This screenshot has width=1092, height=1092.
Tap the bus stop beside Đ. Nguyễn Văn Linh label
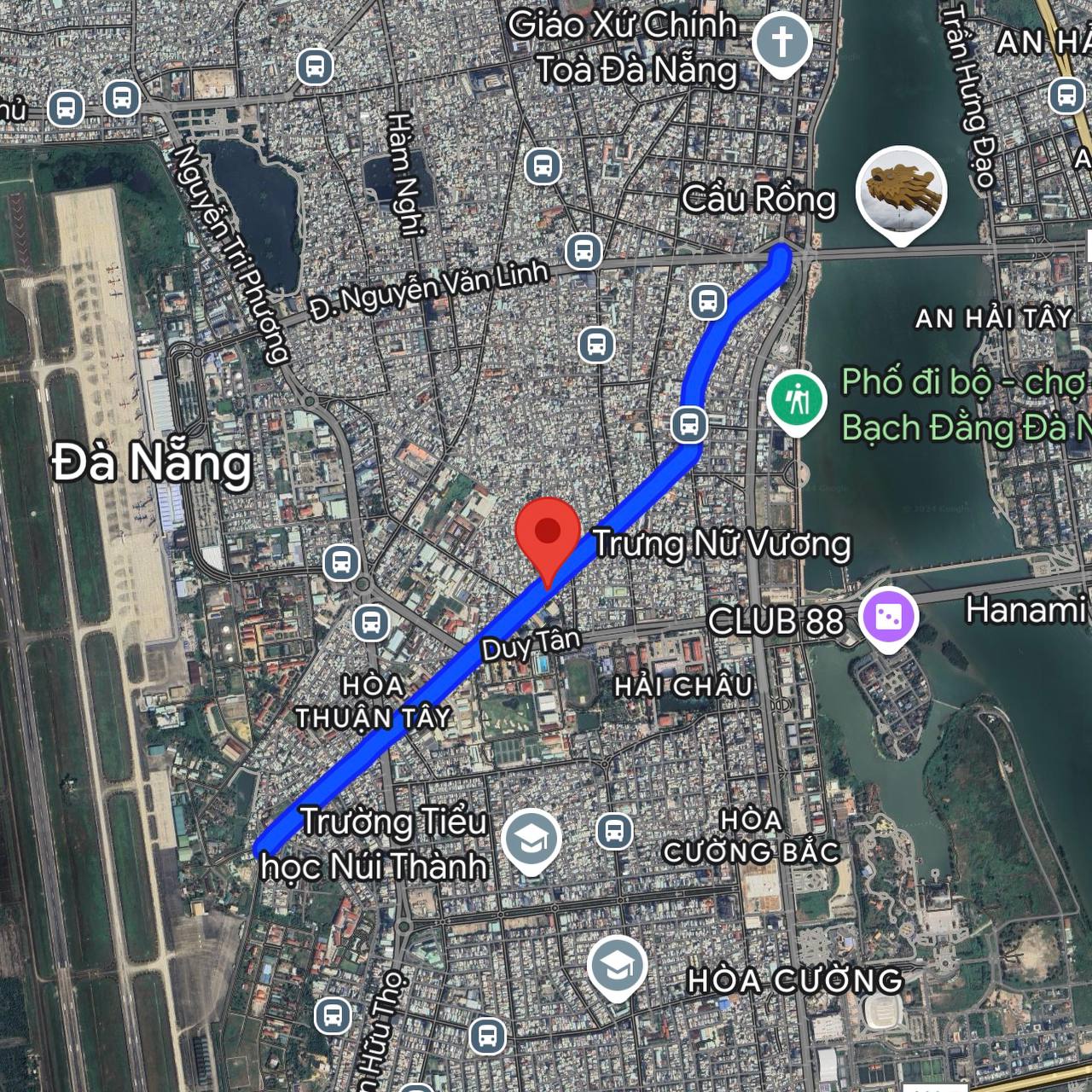[584, 252]
